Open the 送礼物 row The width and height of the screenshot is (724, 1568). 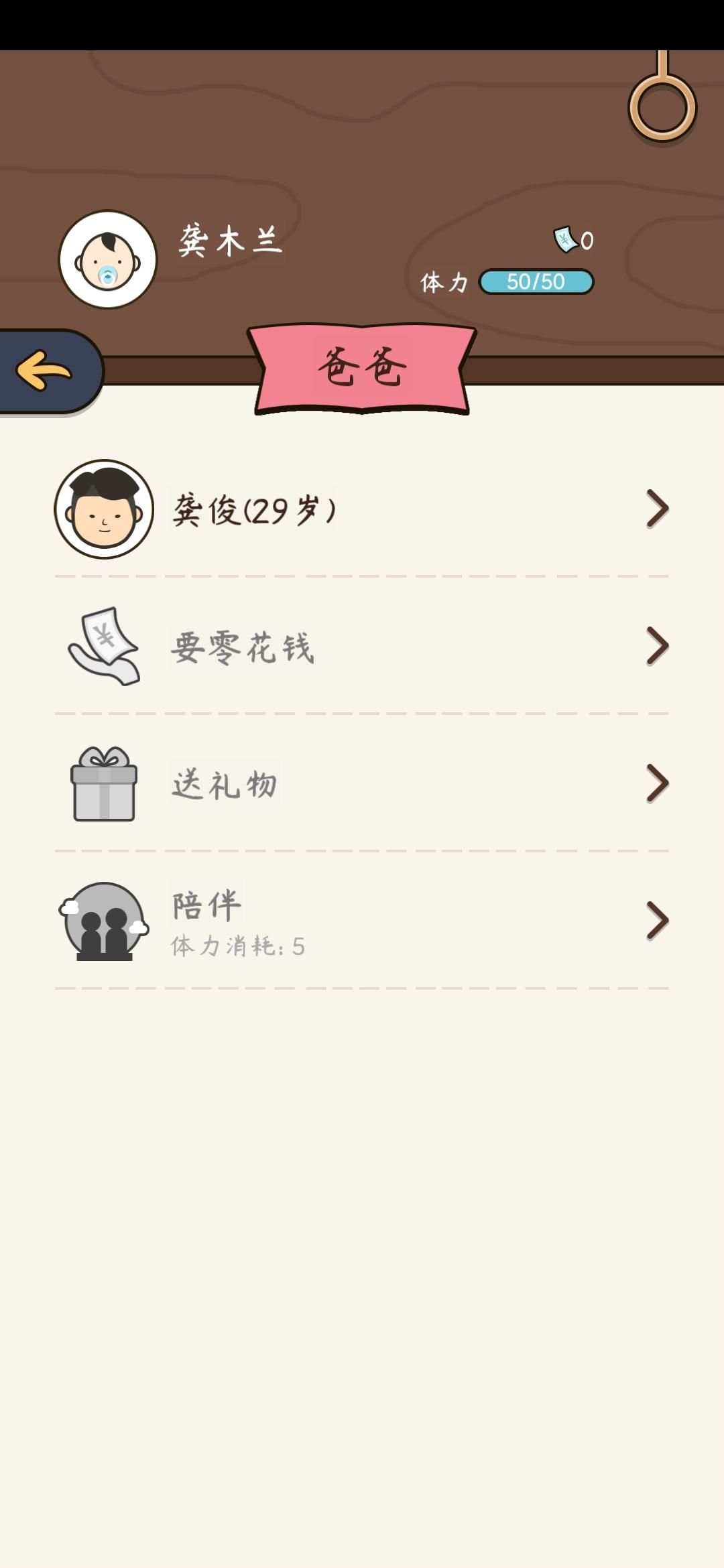362,784
